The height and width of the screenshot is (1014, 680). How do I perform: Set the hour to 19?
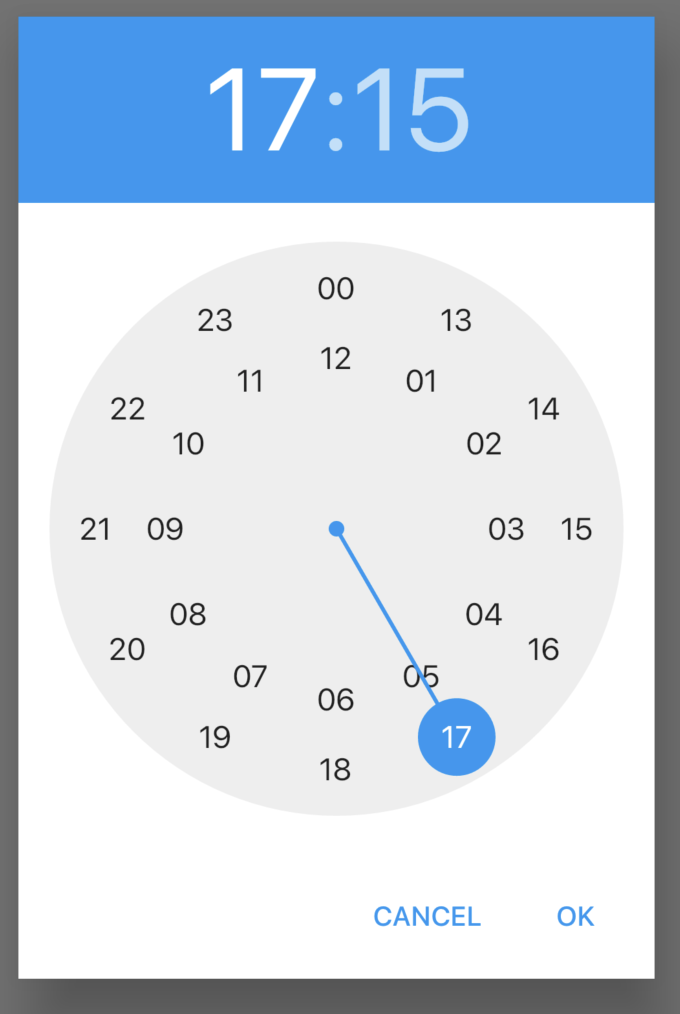pos(215,738)
